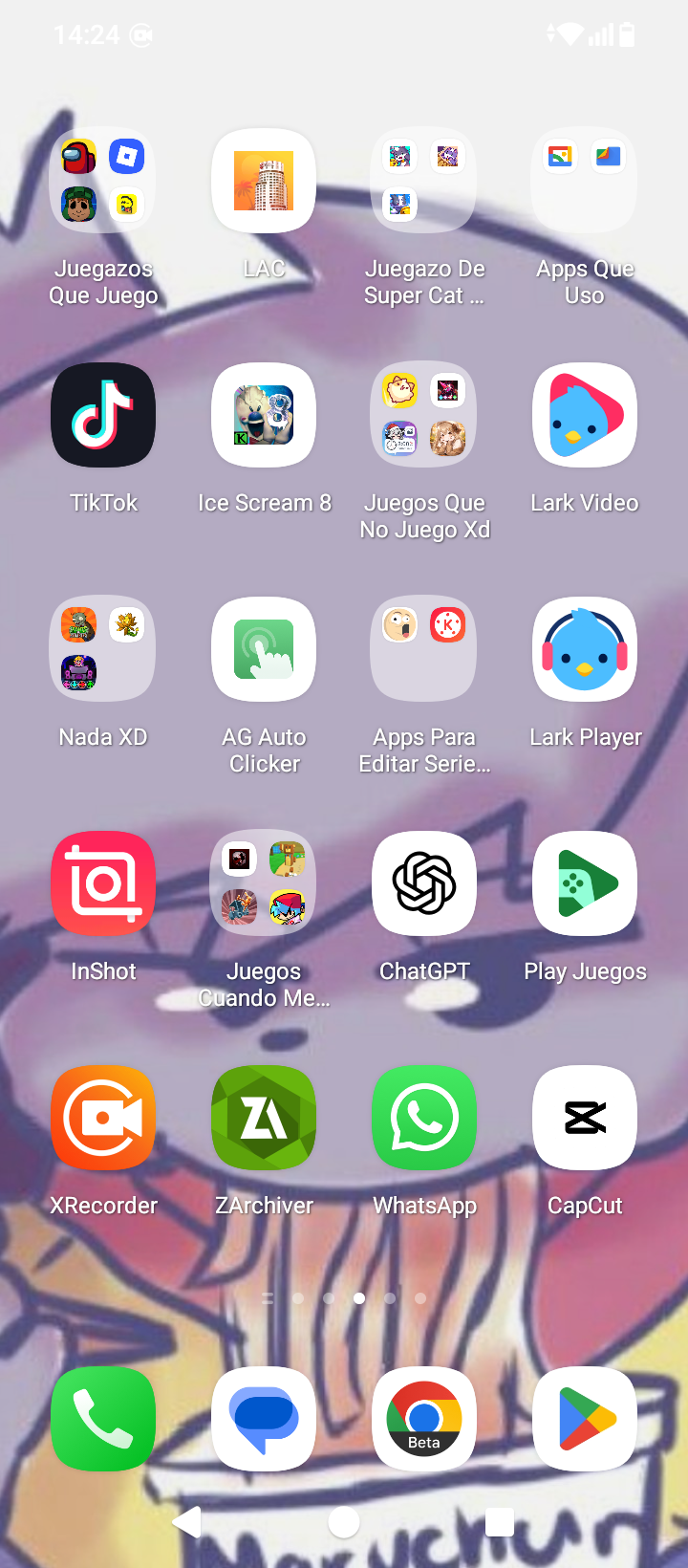Launch TikTok
688x1568 pixels.
(103, 415)
